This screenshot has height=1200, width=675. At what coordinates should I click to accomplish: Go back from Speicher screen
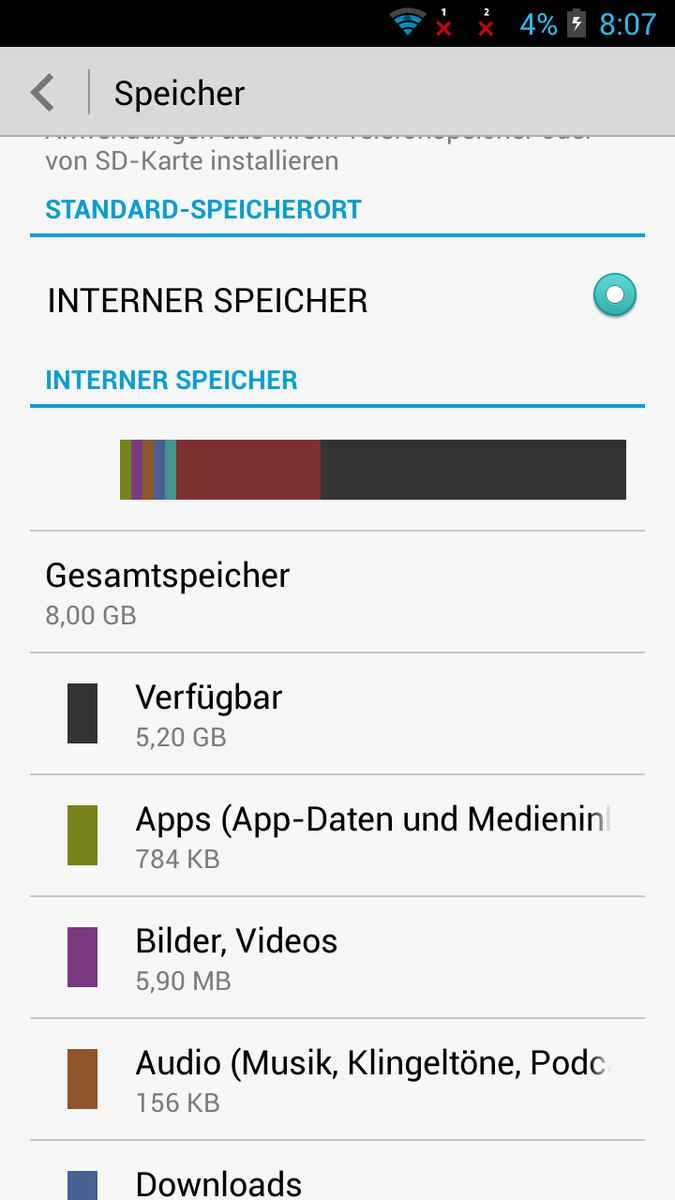(42, 93)
